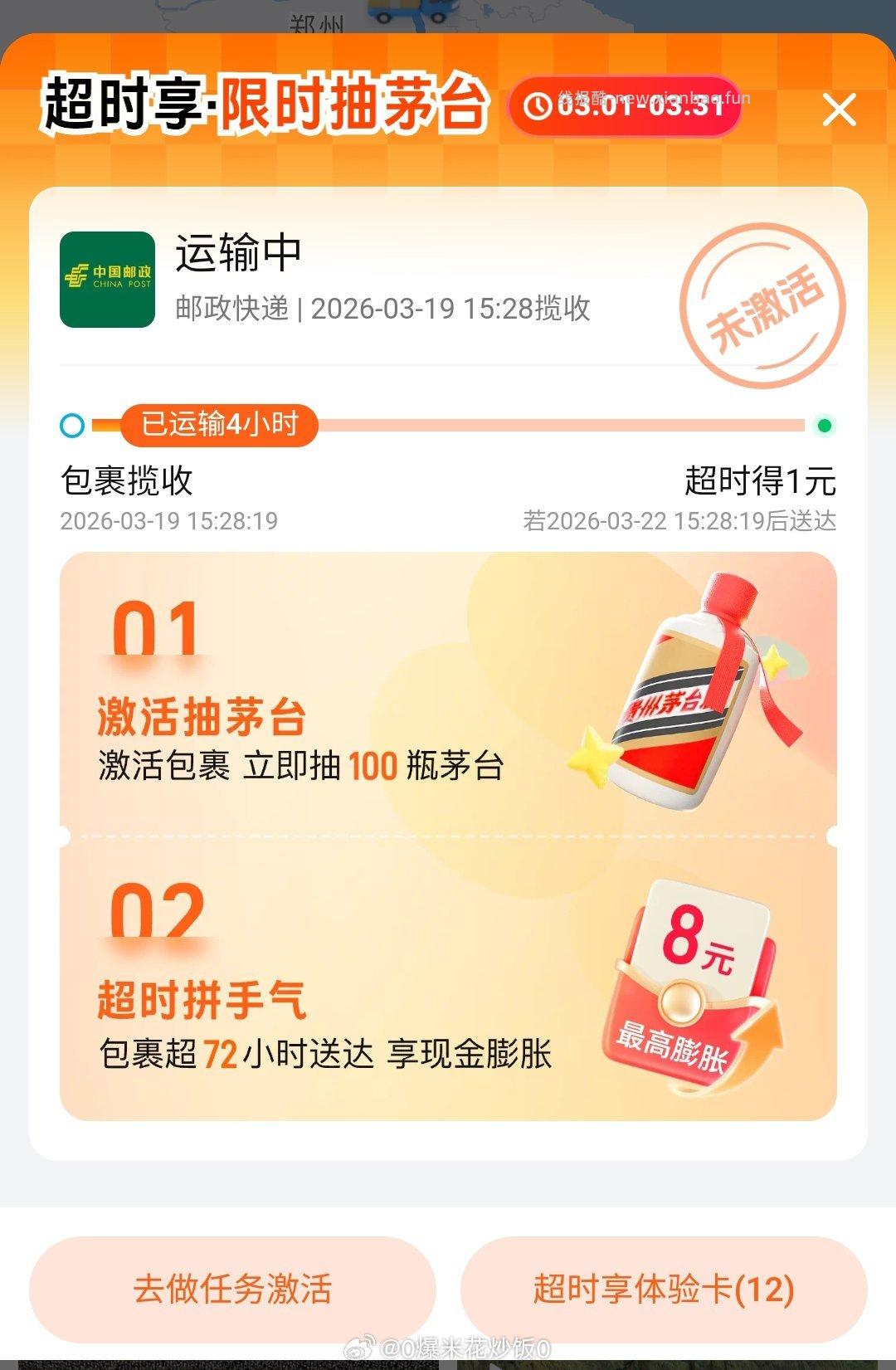Click the hollow circle at progress bar start

tap(71, 424)
